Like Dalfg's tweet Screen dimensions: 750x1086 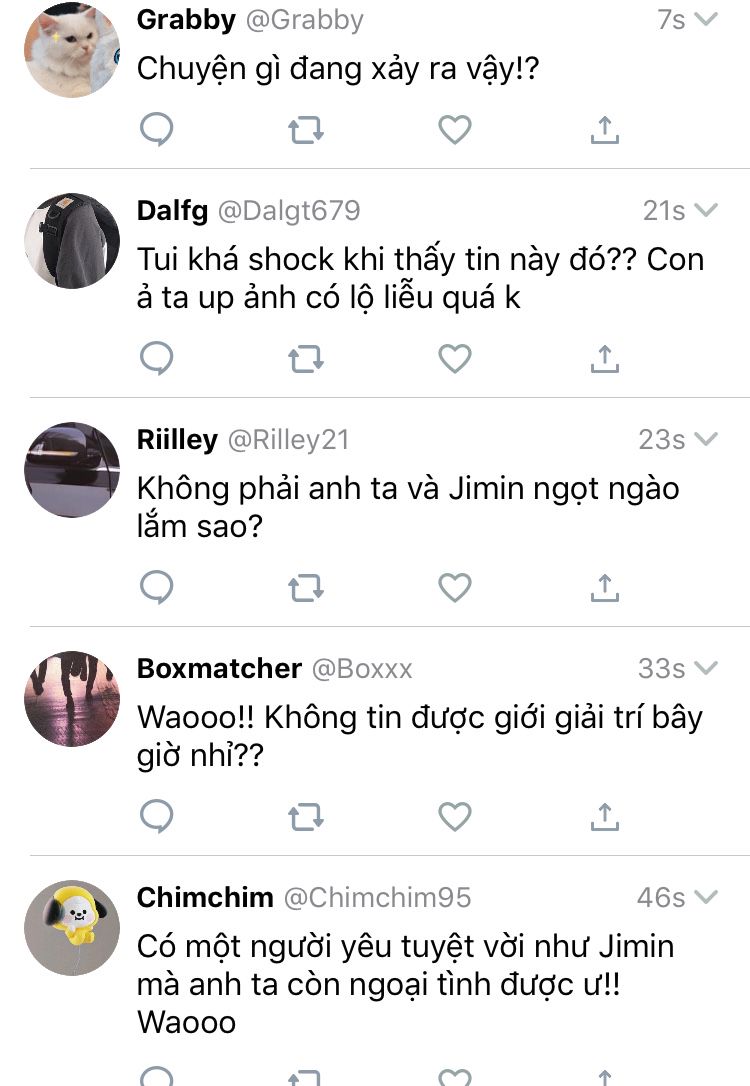pos(455,359)
